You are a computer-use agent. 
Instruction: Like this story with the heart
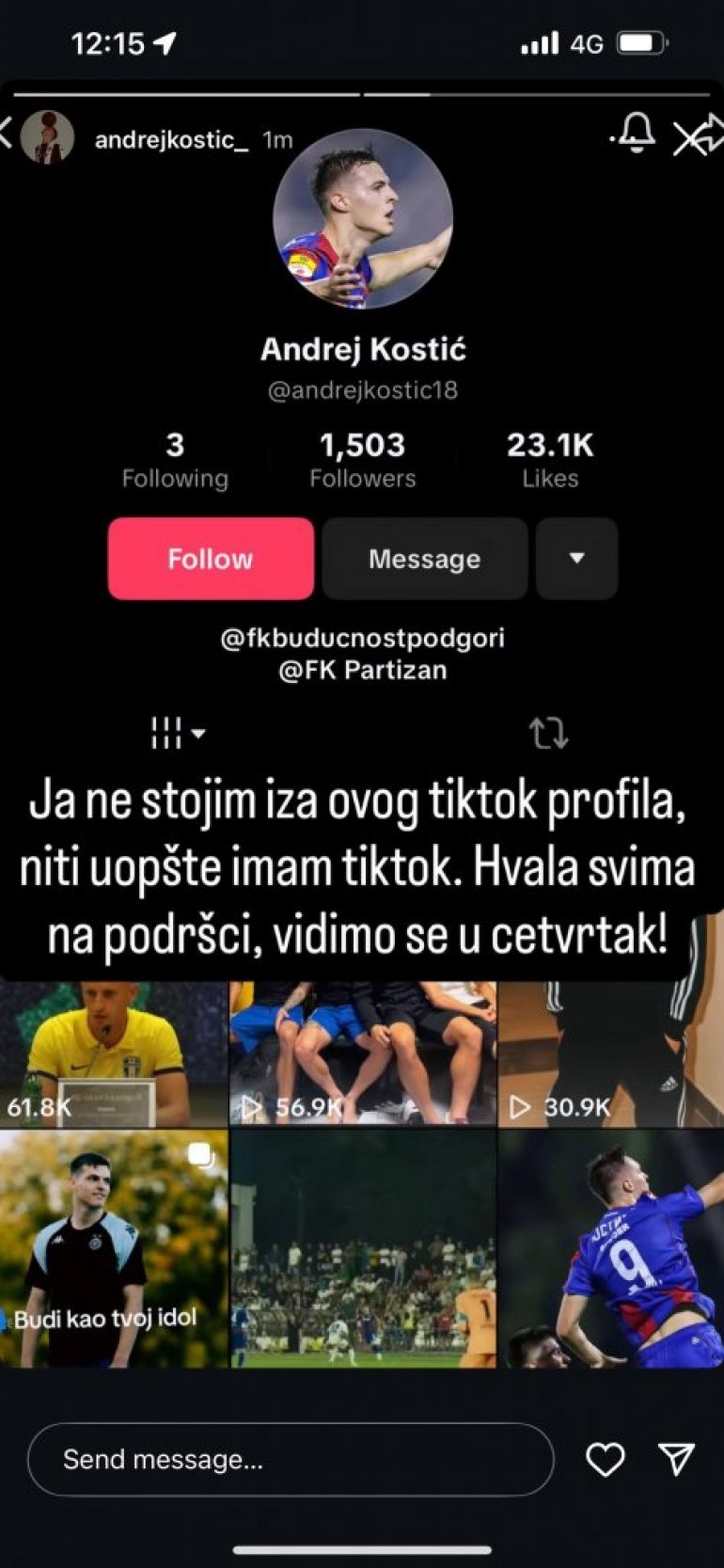[605, 1459]
